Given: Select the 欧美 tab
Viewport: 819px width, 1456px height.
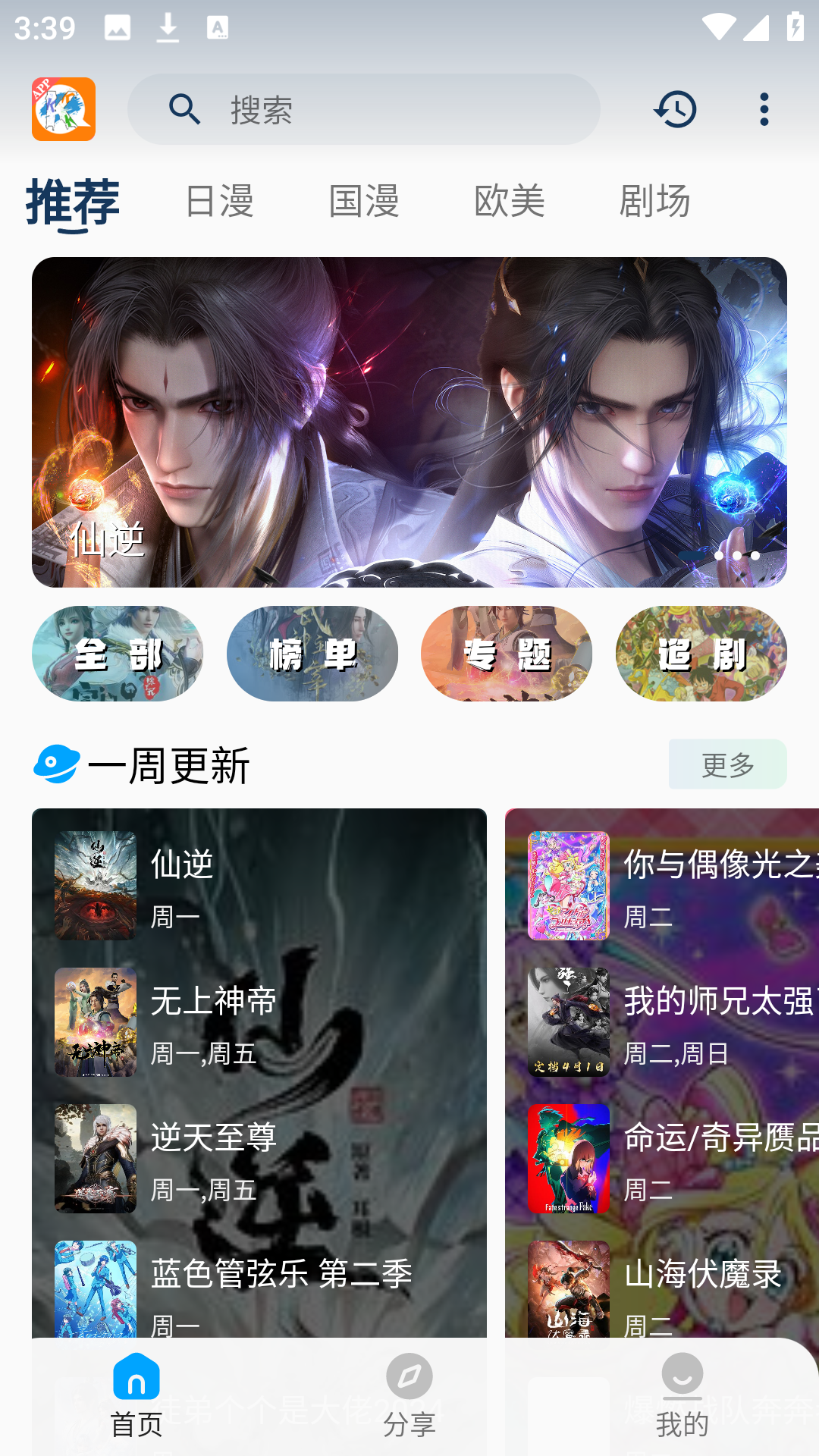Looking at the screenshot, I should (x=510, y=201).
